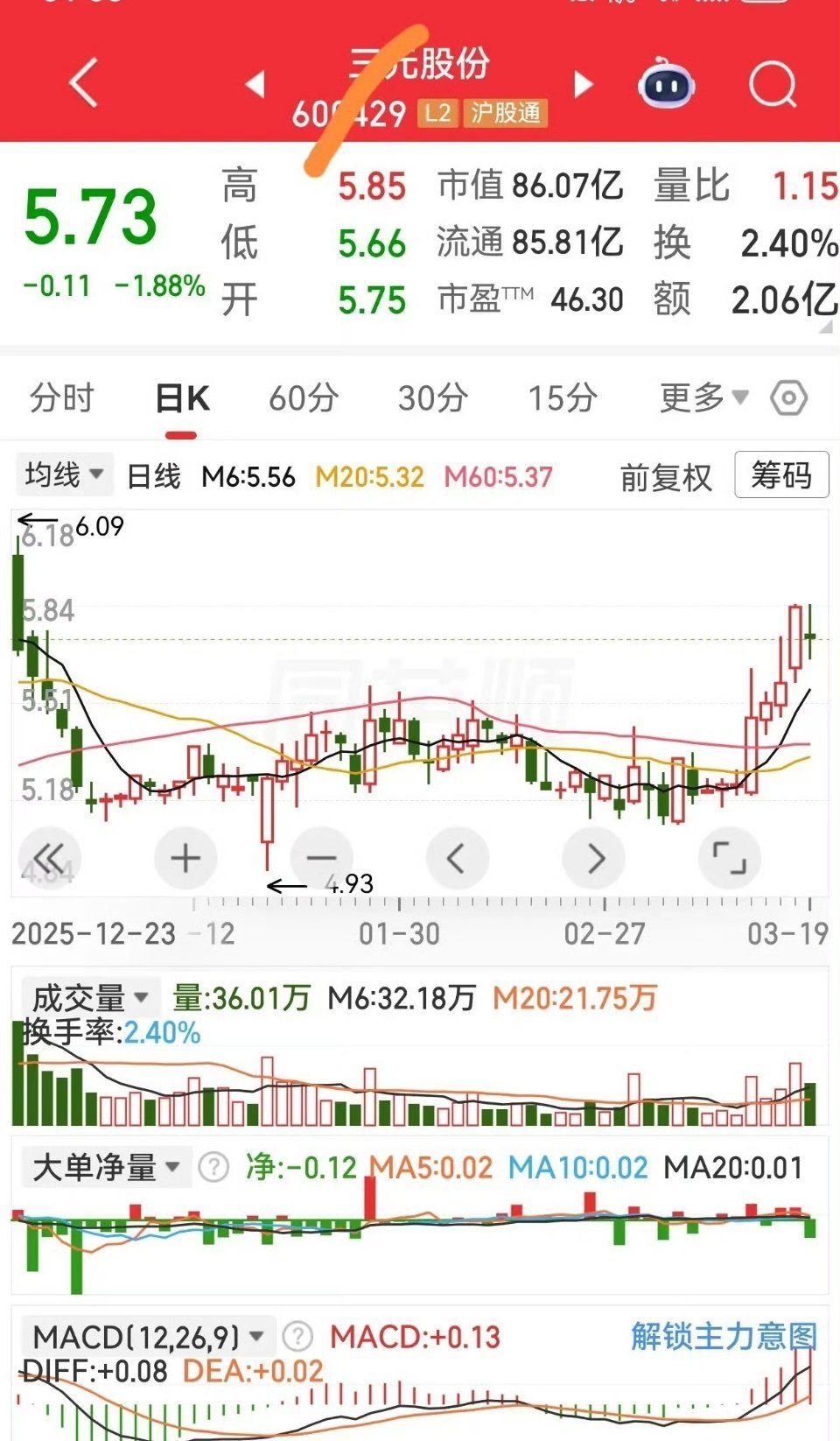The image size is (840, 1441).
Task: Select the 60分 chart tab
Action: tap(304, 398)
